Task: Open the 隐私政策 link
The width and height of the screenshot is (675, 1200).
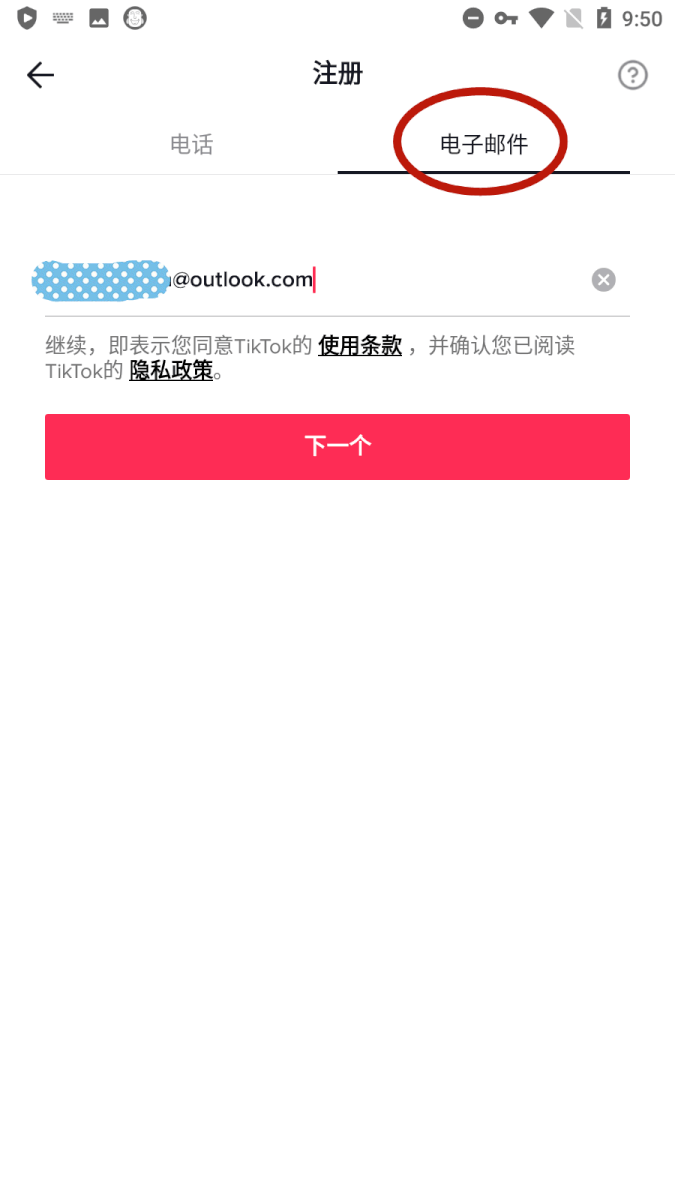Action: [171, 371]
